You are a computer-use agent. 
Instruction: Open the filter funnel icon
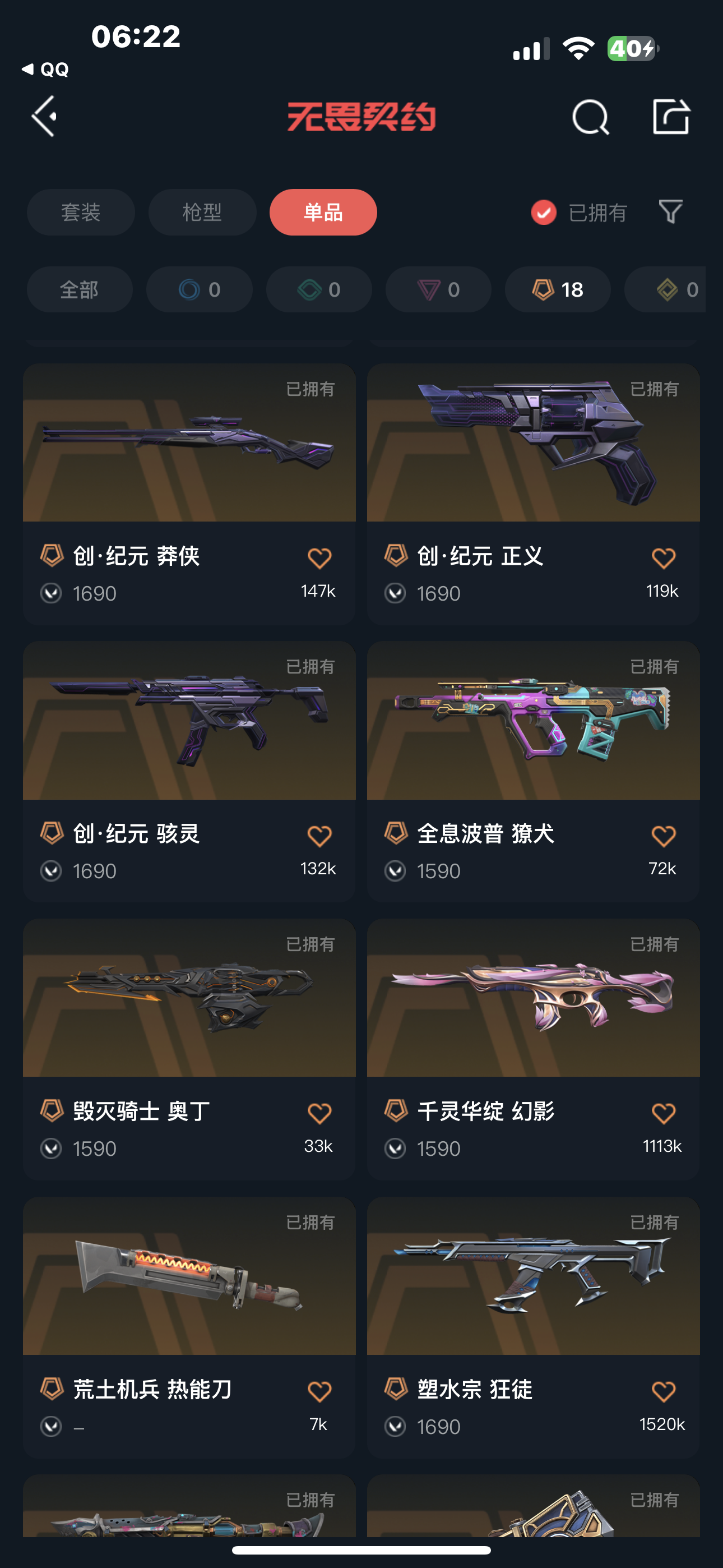pyautogui.click(x=671, y=212)
